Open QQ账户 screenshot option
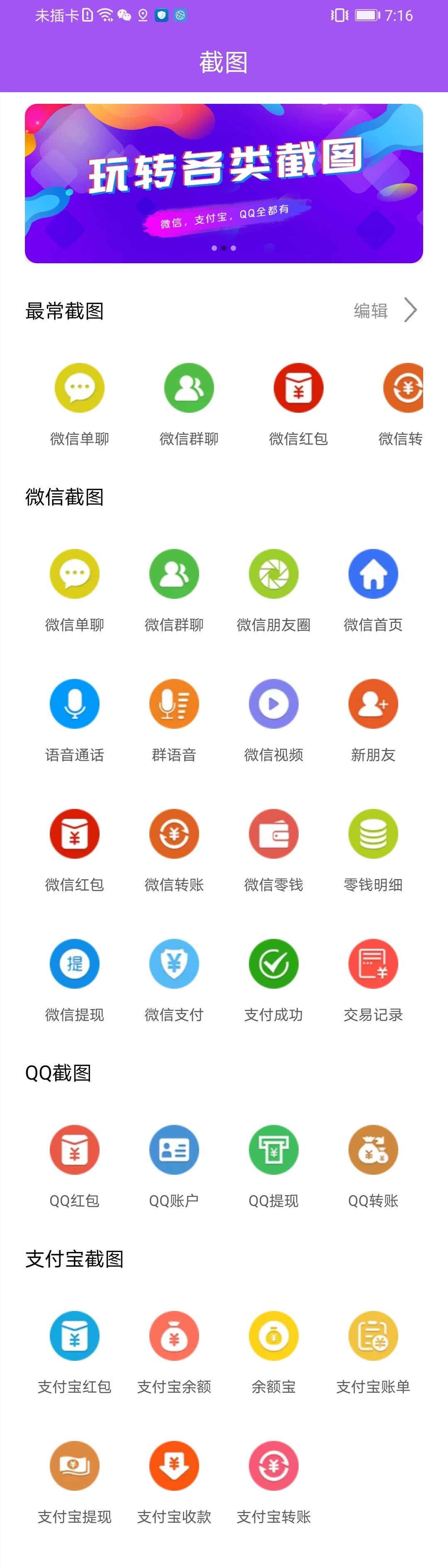The height and width of the screenshot is (1568, 448). coord(175,1150)
